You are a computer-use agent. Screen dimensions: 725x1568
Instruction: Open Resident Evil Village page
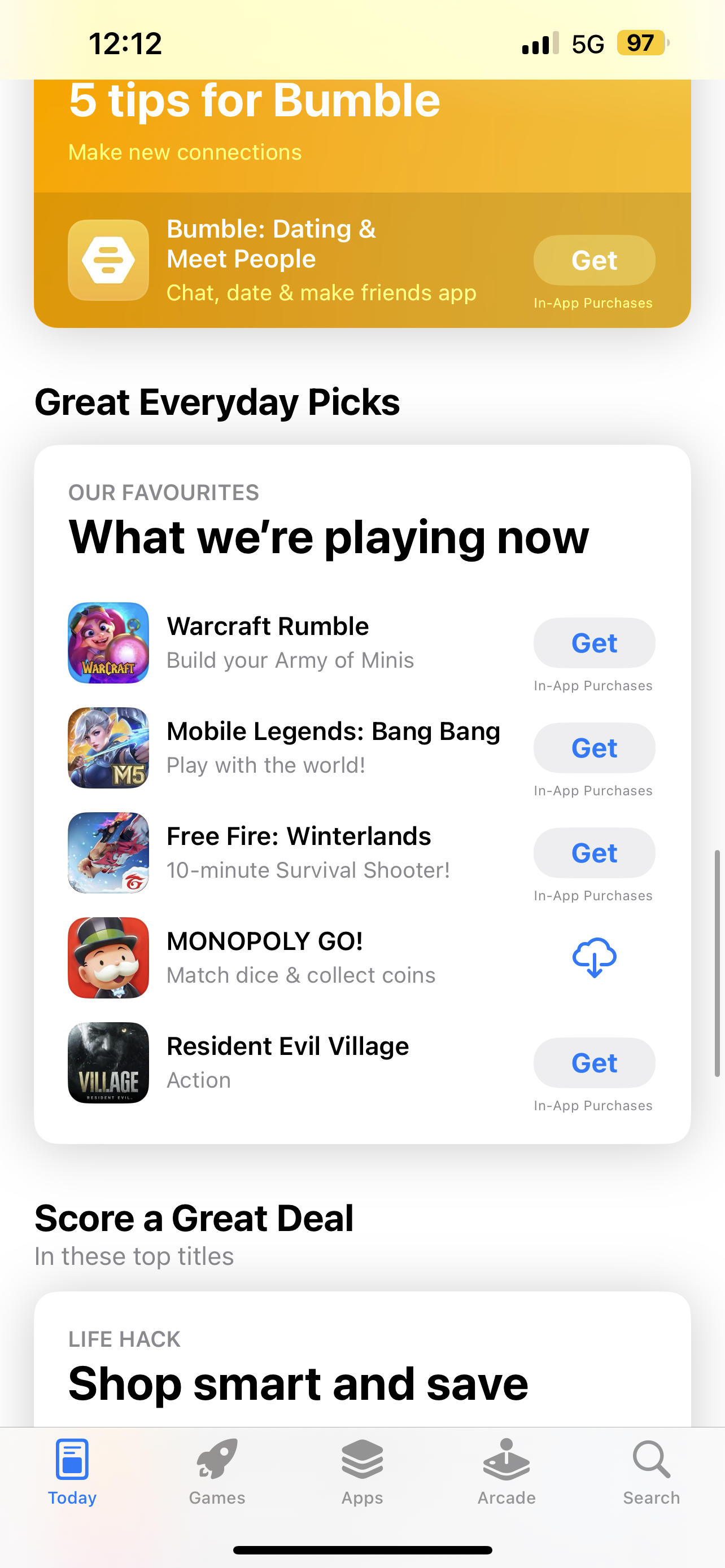tap(287, 1062)
